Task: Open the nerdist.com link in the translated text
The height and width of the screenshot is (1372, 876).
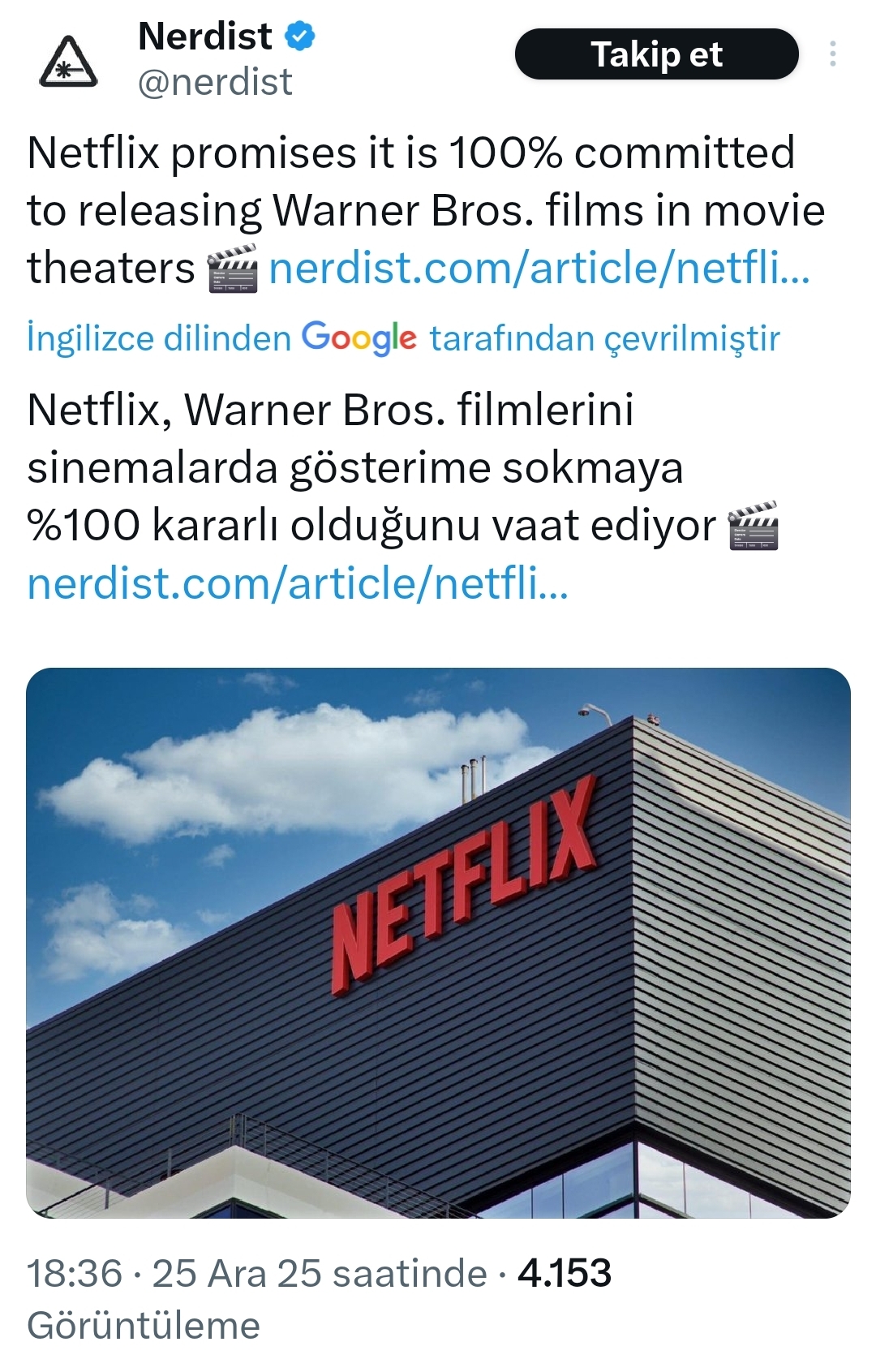Action: [298, 583]
